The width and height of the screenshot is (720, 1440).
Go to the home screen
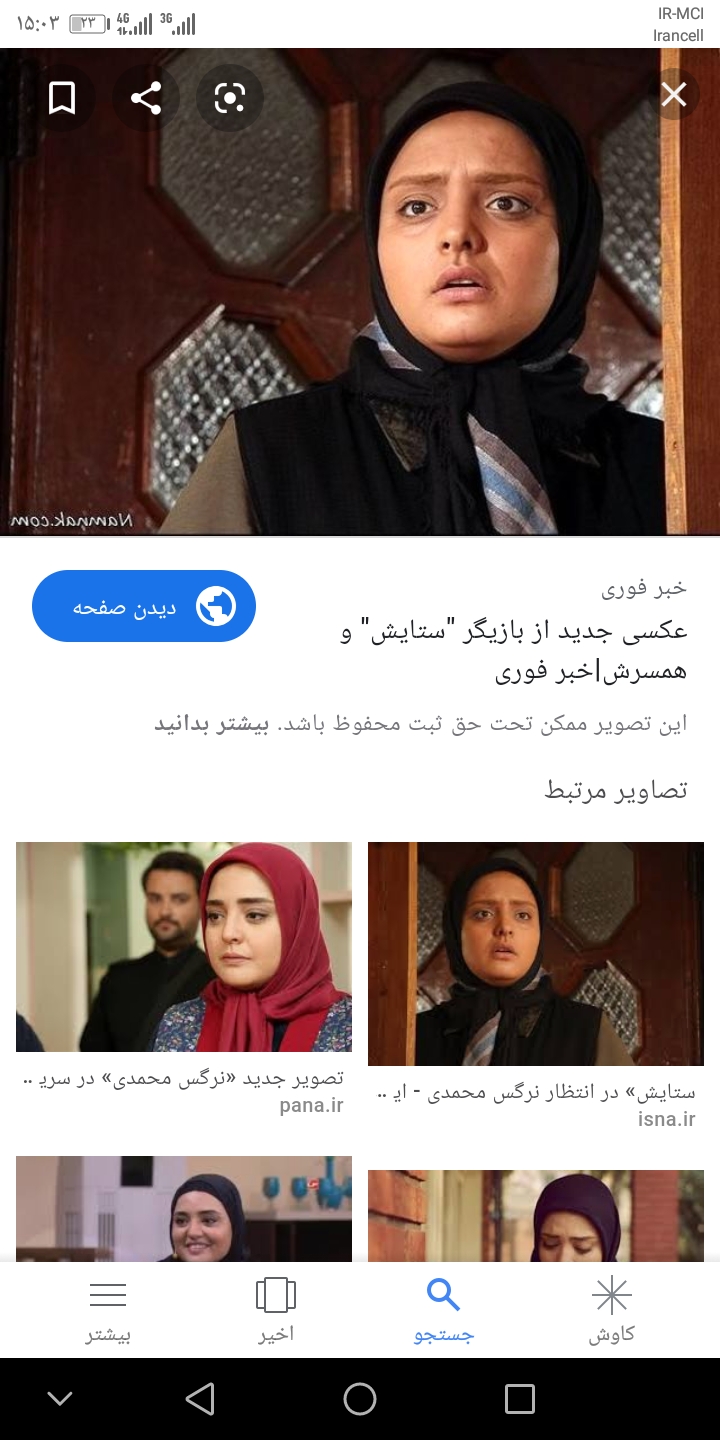click(360, 1399)
